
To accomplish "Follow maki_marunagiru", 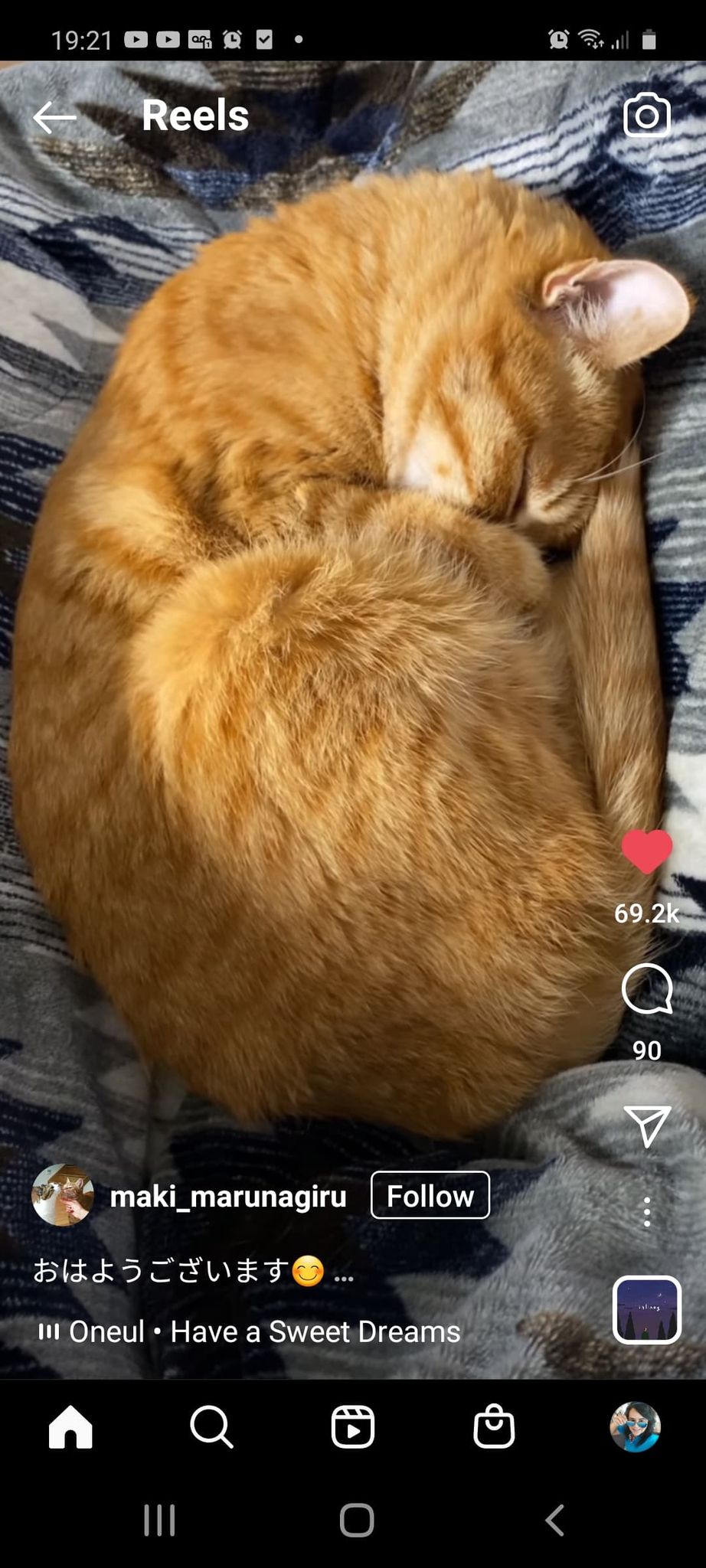I will point(430,1195).
